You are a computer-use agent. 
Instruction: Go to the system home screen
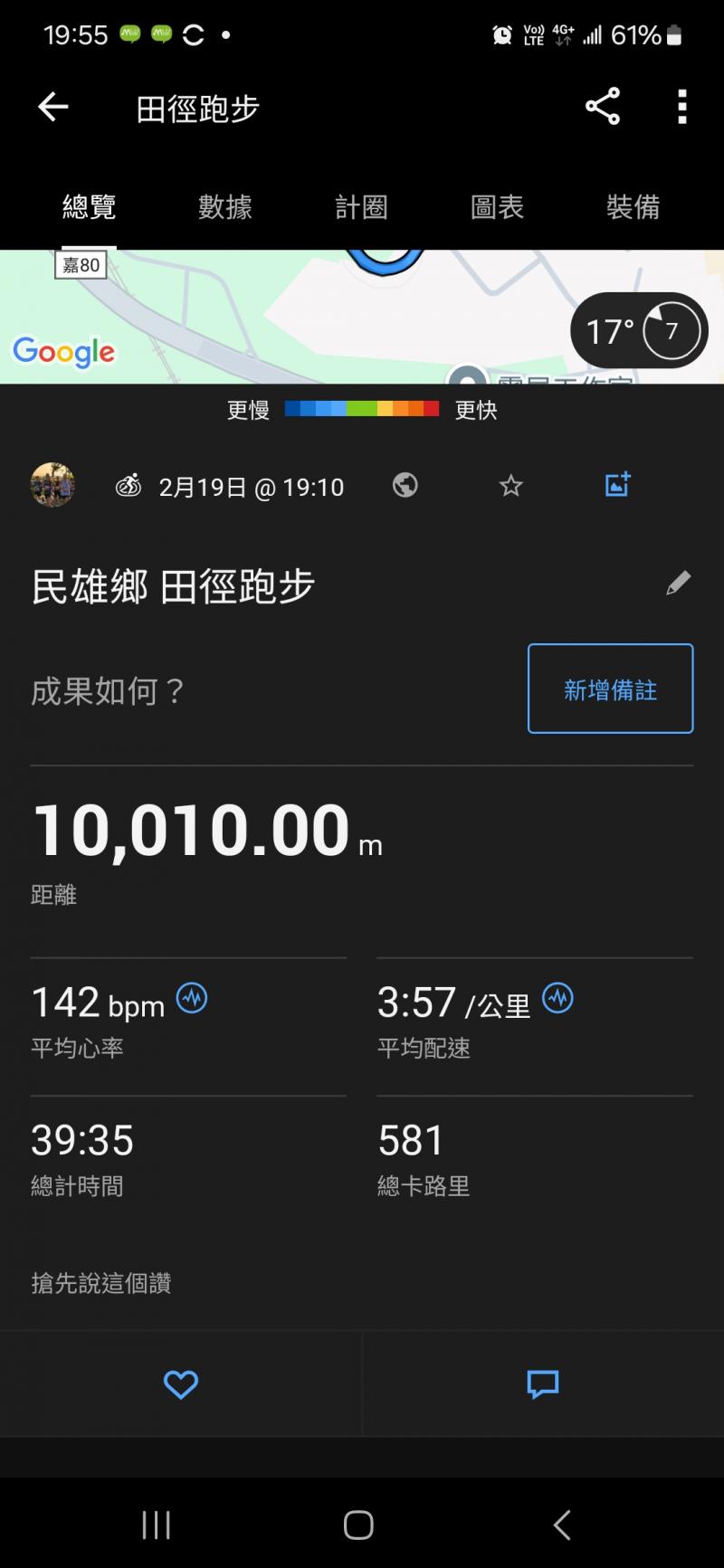pos(358,1525)
